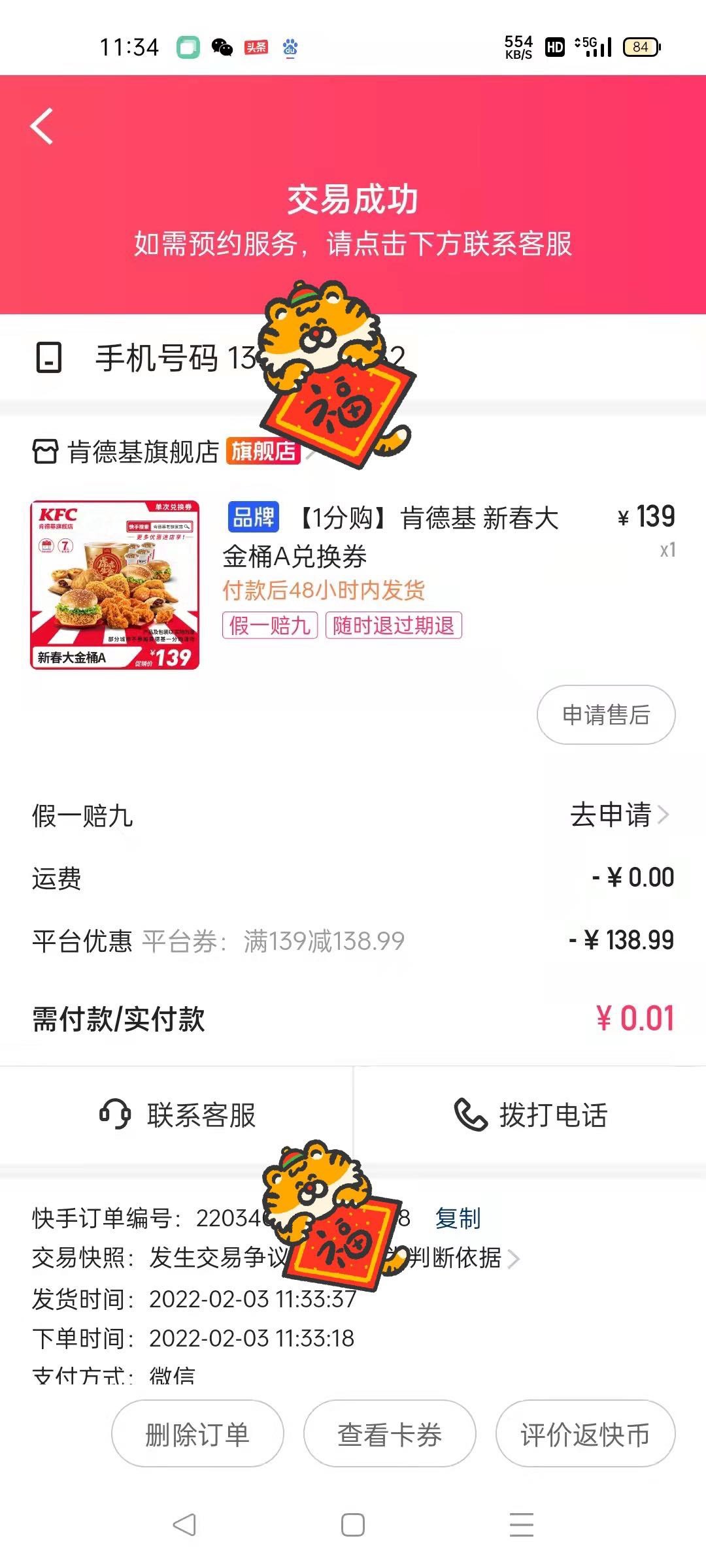Image resolution: width=706 pixels, height=1568 pixels.
Task: Tap 评价返快币 to review the order
Action: tap(585, 1435)
